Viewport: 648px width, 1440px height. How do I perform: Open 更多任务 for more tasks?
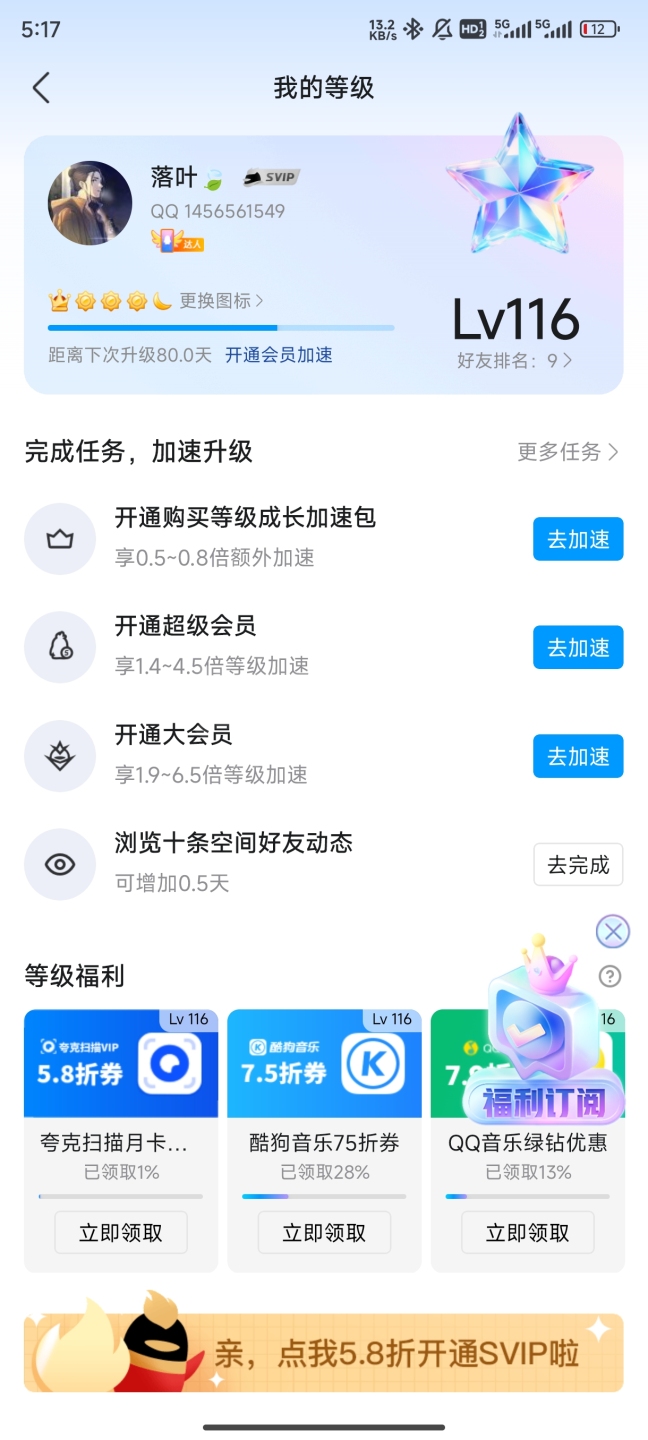point(568,452)
